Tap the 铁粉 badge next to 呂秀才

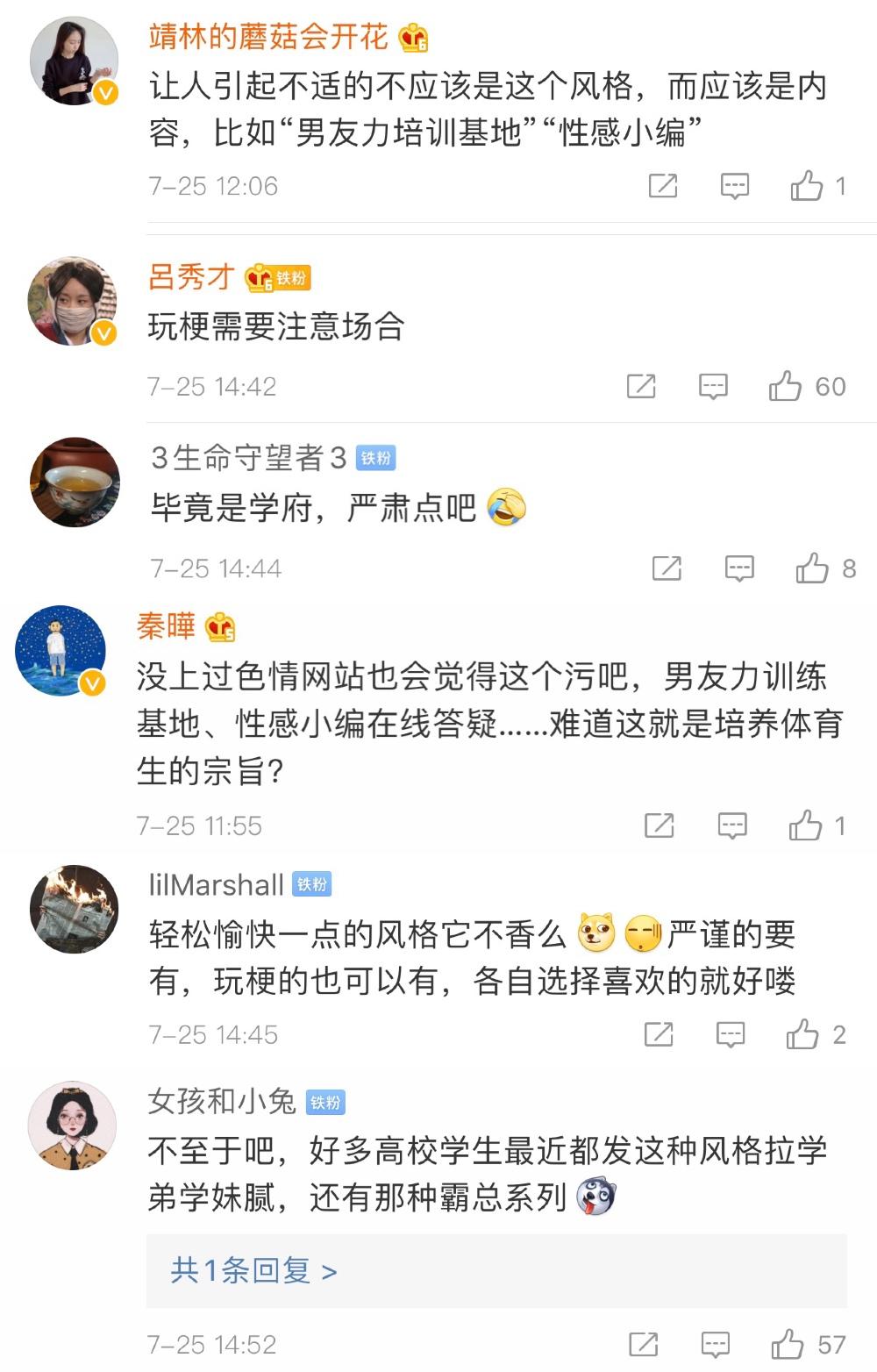pos(292,276)
